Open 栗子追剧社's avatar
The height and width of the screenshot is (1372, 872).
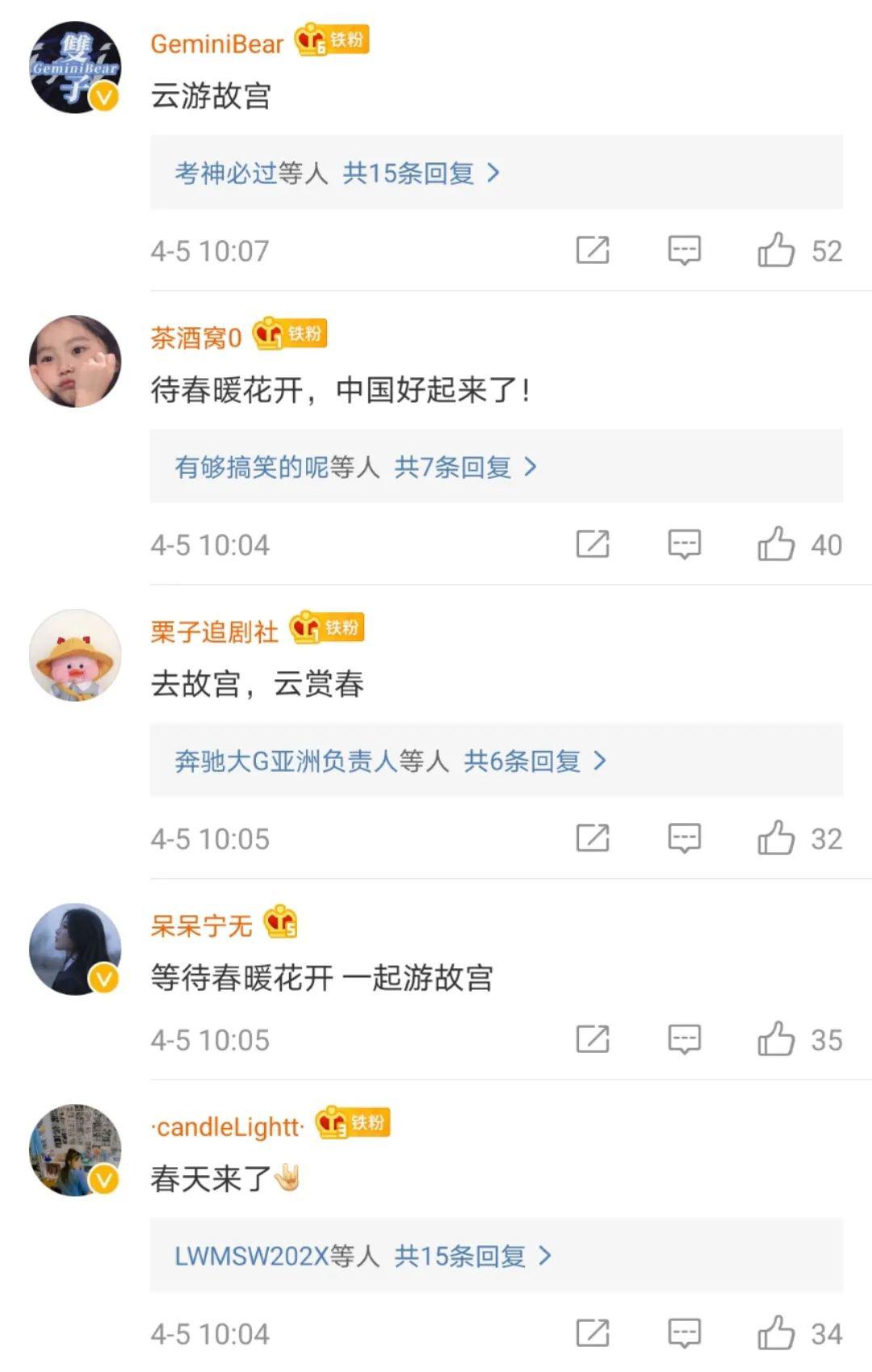(x=75, y=655)
